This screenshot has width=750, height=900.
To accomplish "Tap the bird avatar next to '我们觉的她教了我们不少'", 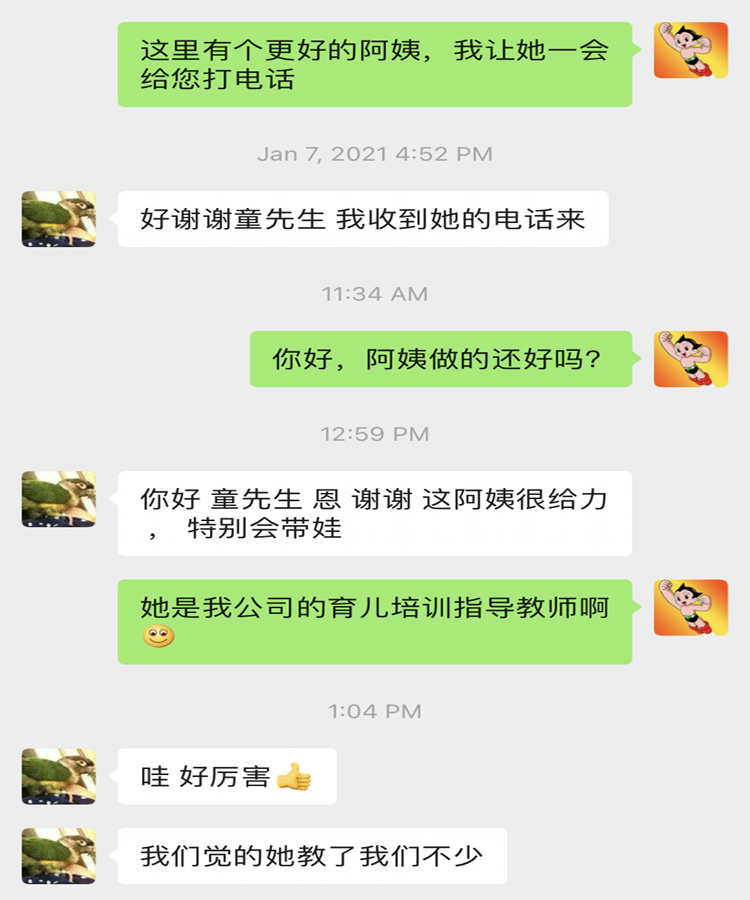I will click(x=59, y=855).
